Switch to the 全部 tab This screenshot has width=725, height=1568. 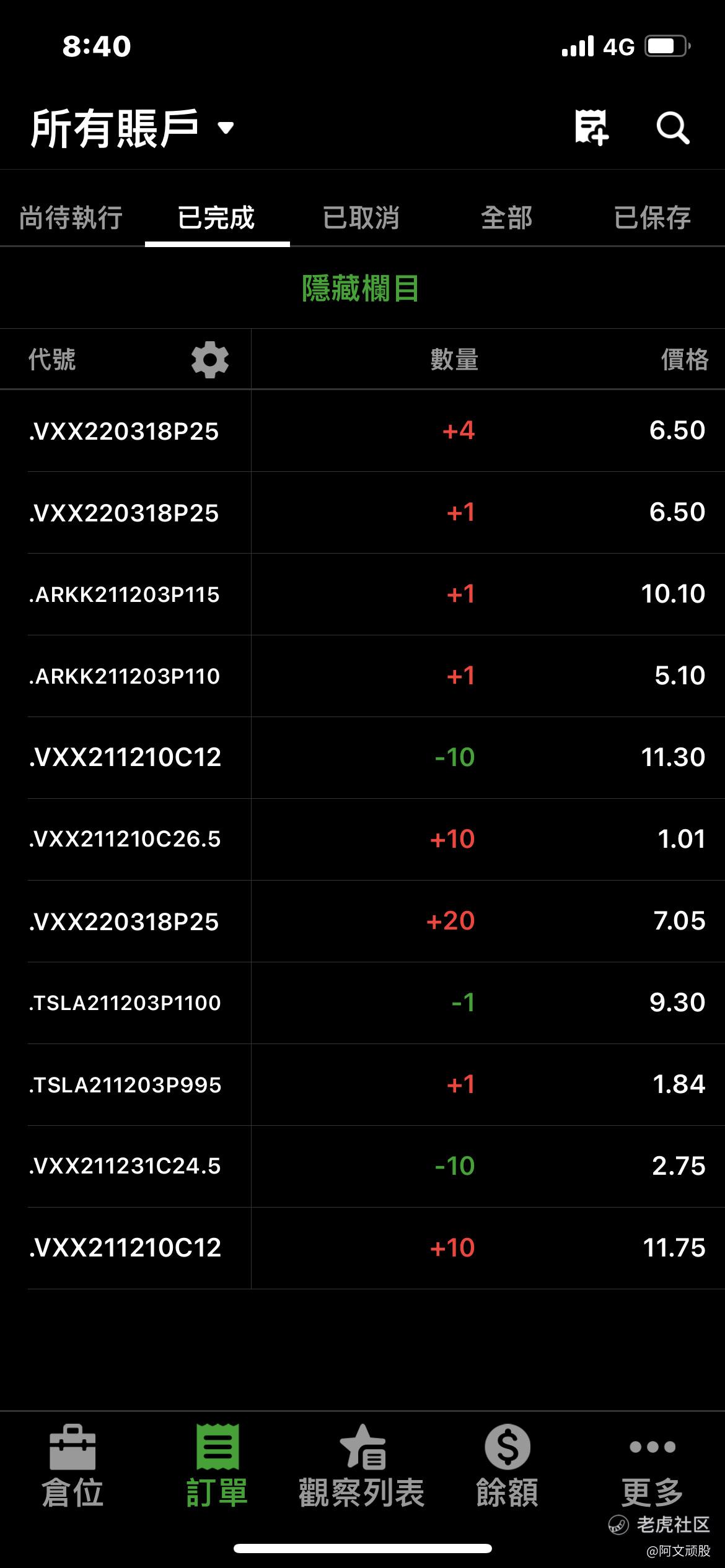(506, 217)
